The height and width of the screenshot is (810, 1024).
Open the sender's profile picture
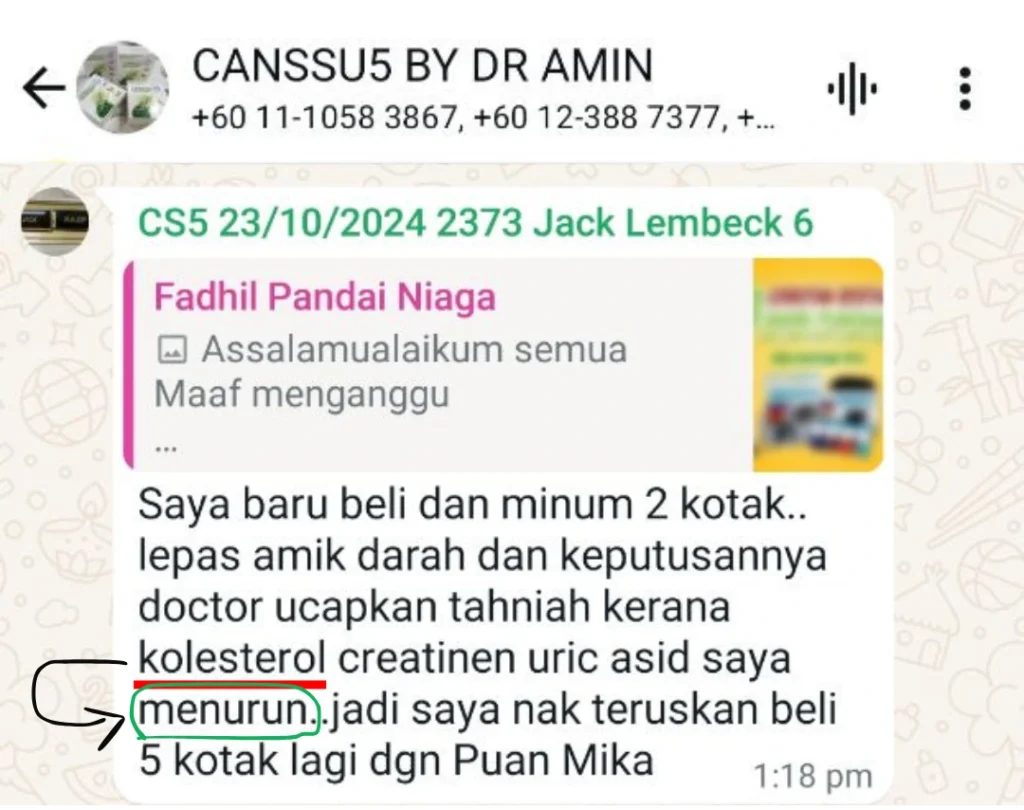pyautogui.click(x=55, y=221)
